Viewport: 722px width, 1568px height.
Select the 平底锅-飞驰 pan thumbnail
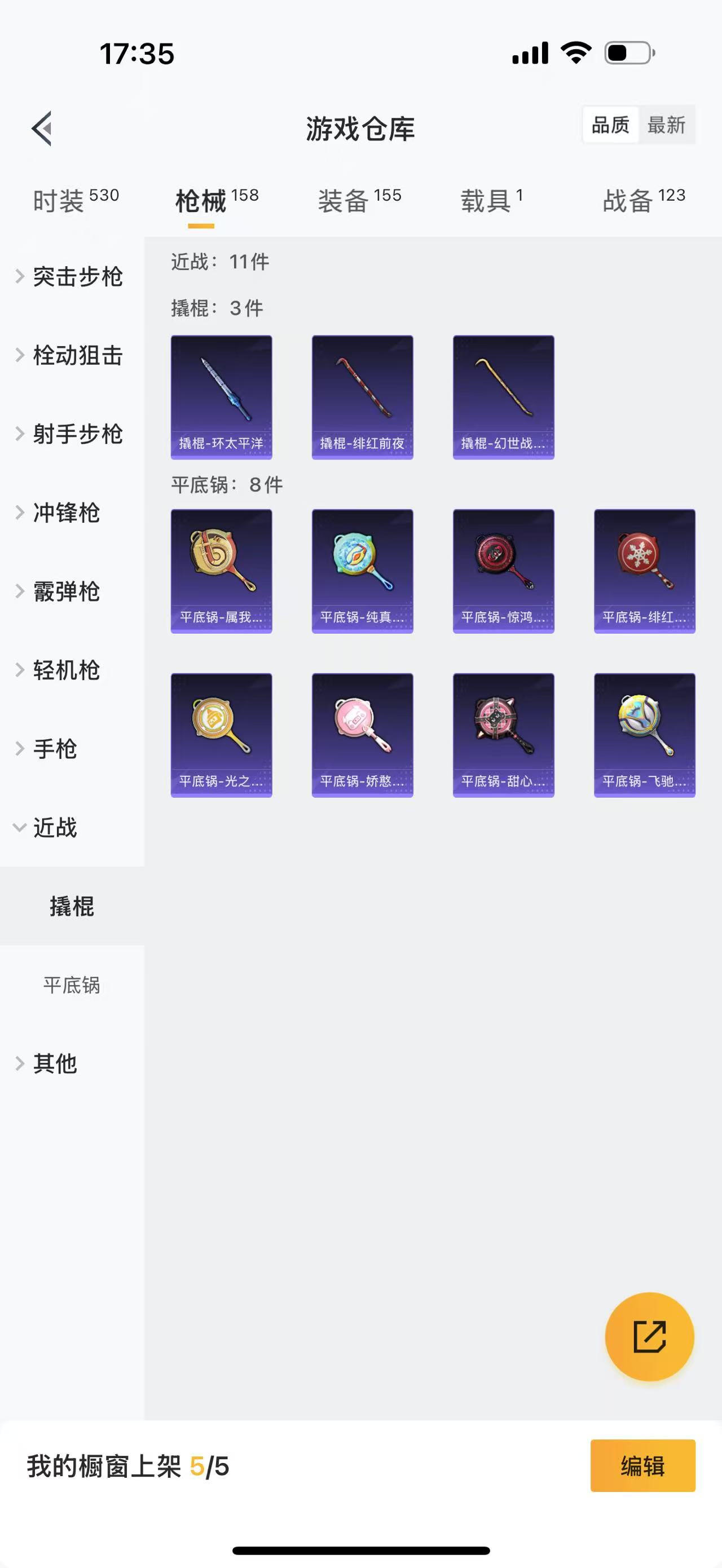pos(645,734)
